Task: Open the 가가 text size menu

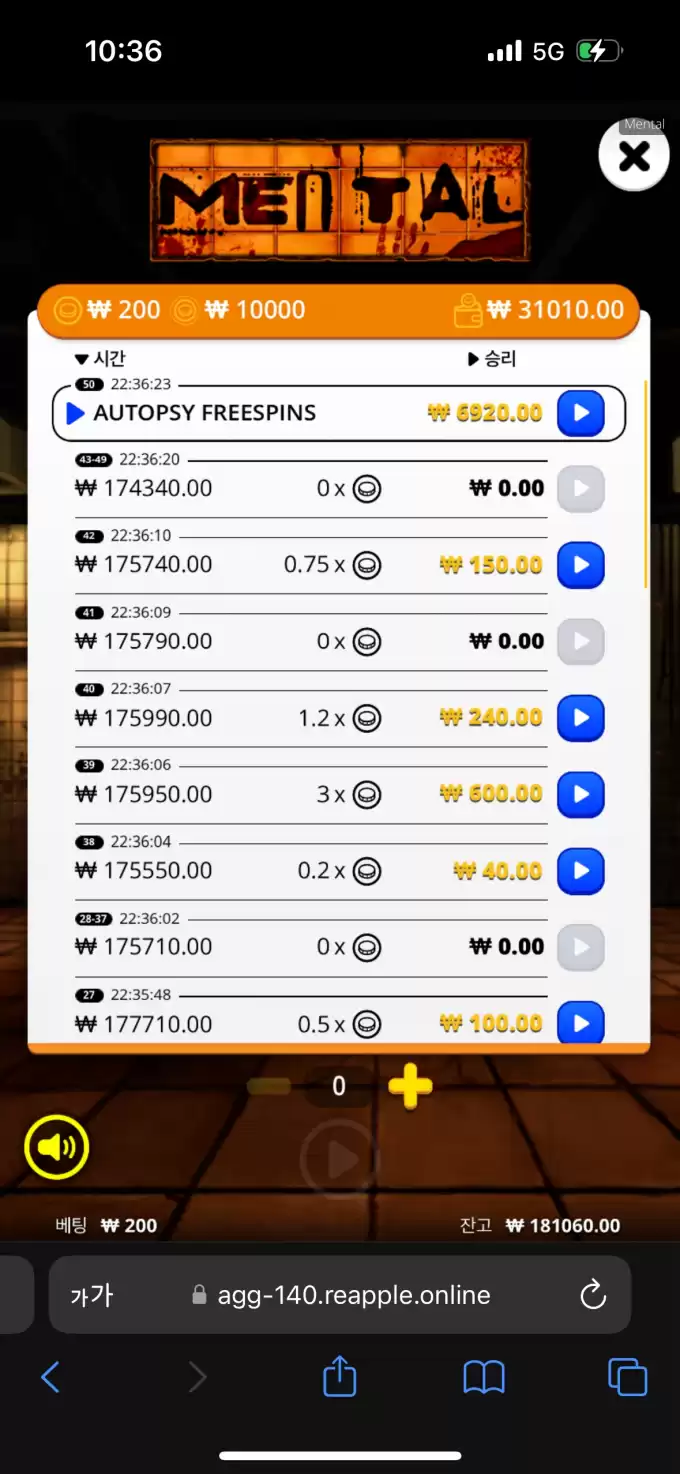Action: (x=92, y=1296)
